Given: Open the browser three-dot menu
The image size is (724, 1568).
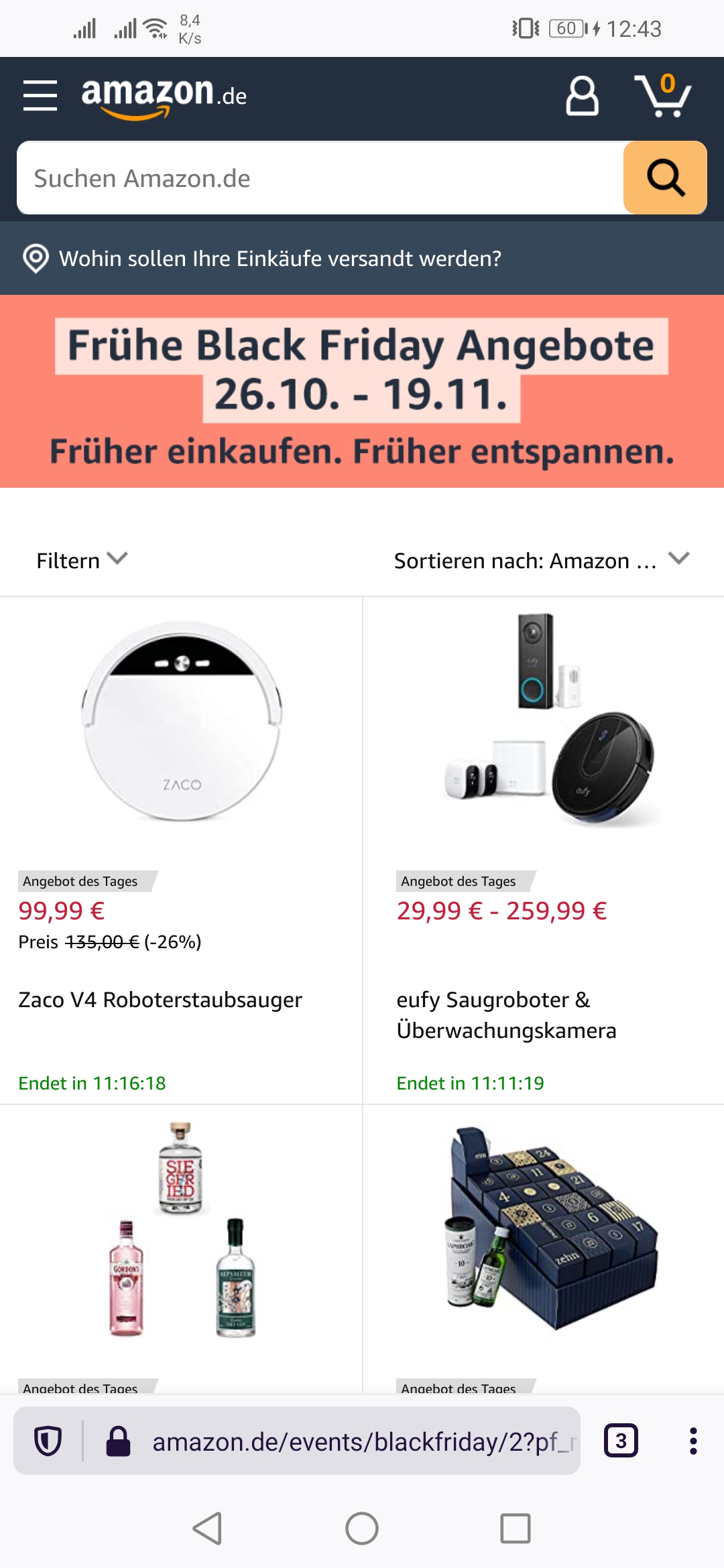Looking at the screenshot, I should 693,1441.
